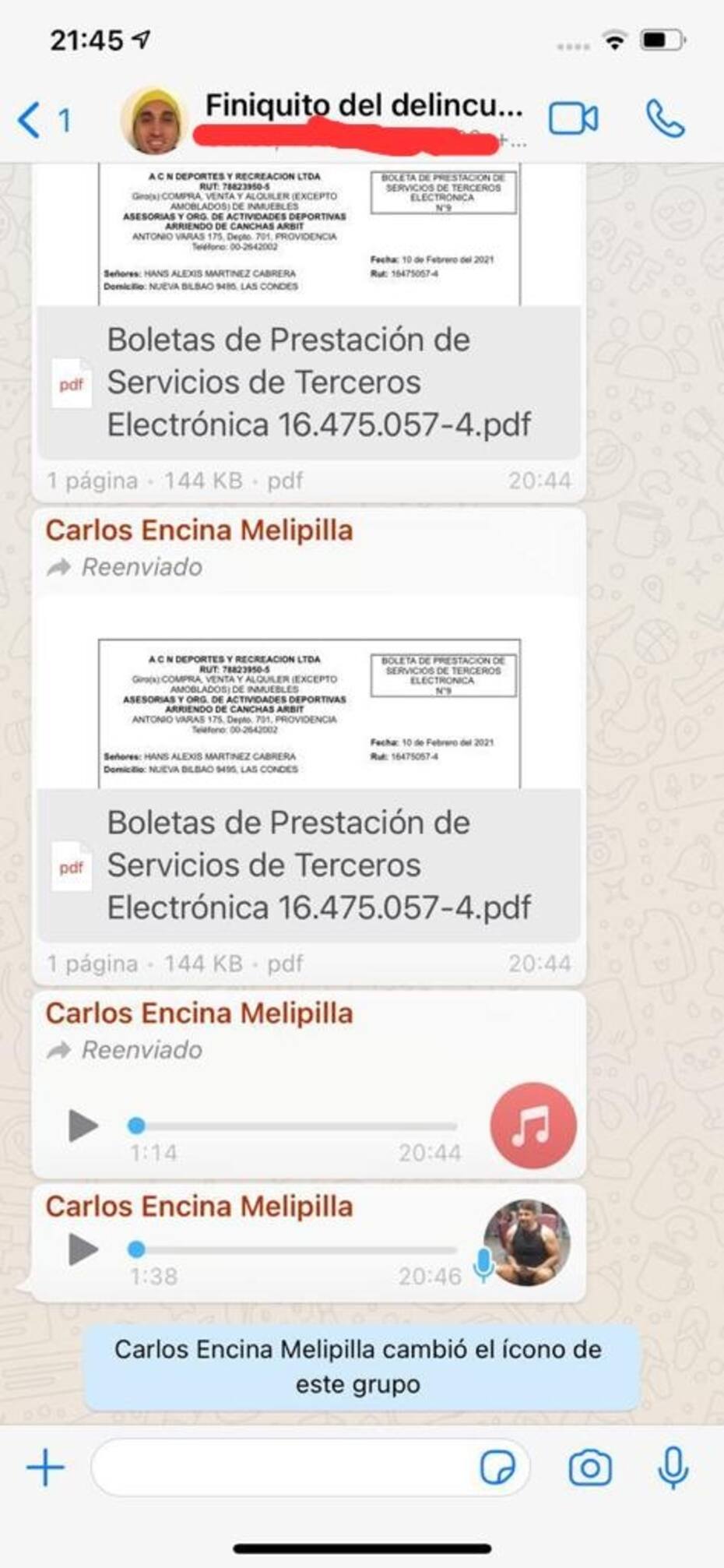Open the attachment plus menu
The width and height of the screenshot is (724, 1568).
[x=46, y=1468]
